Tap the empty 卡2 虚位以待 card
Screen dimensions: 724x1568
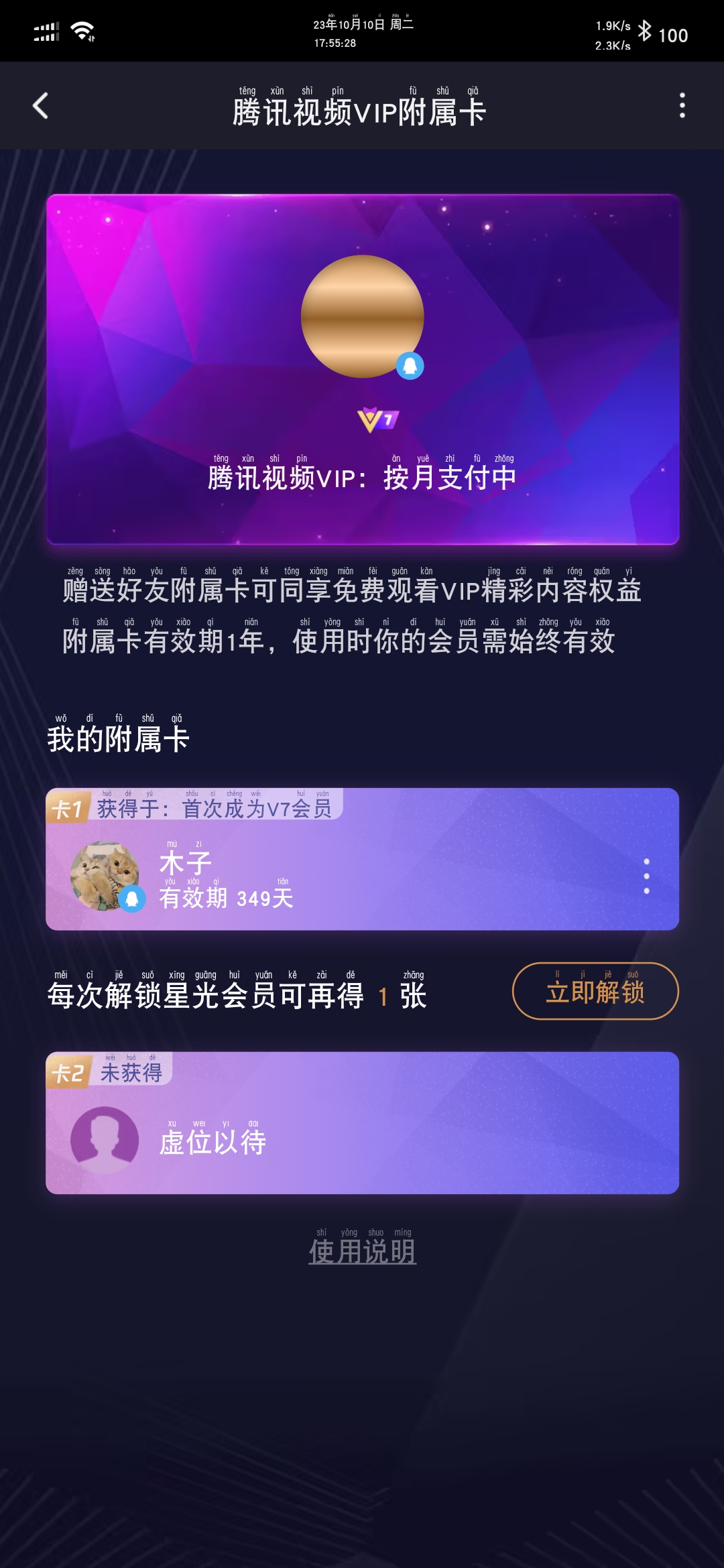click(x=362, y=1132)
